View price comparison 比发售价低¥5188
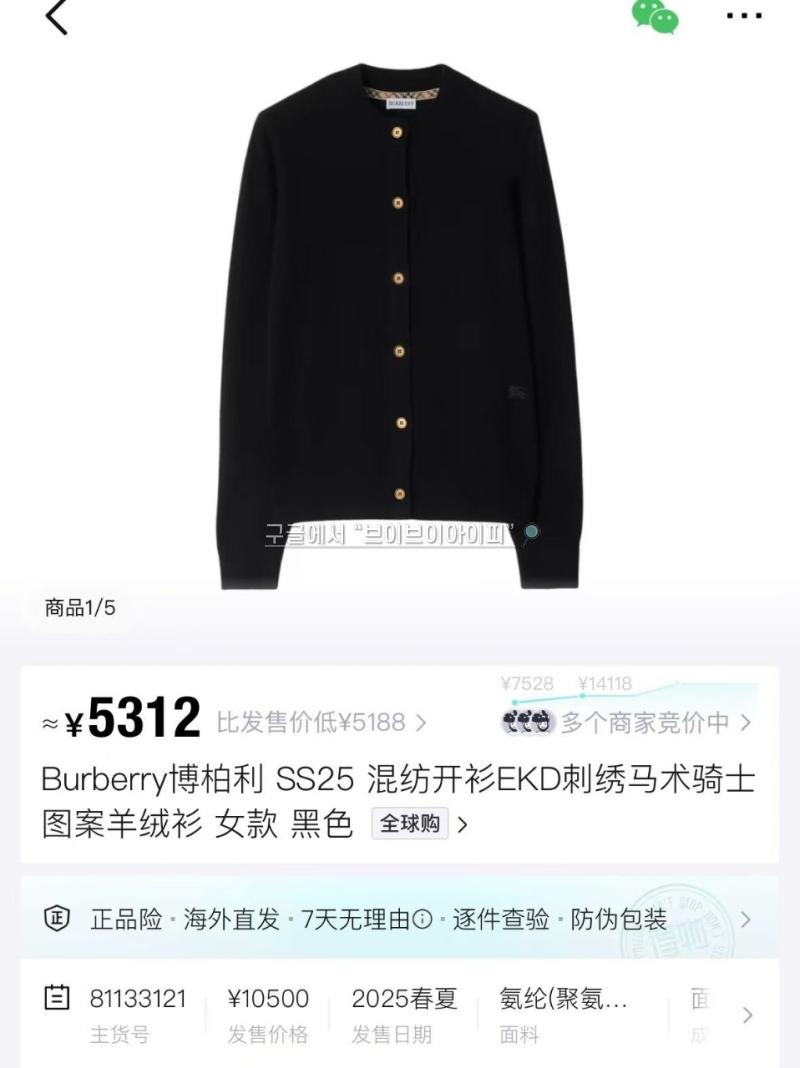This screenshot has width=800, height=1068. click(322, 722)
